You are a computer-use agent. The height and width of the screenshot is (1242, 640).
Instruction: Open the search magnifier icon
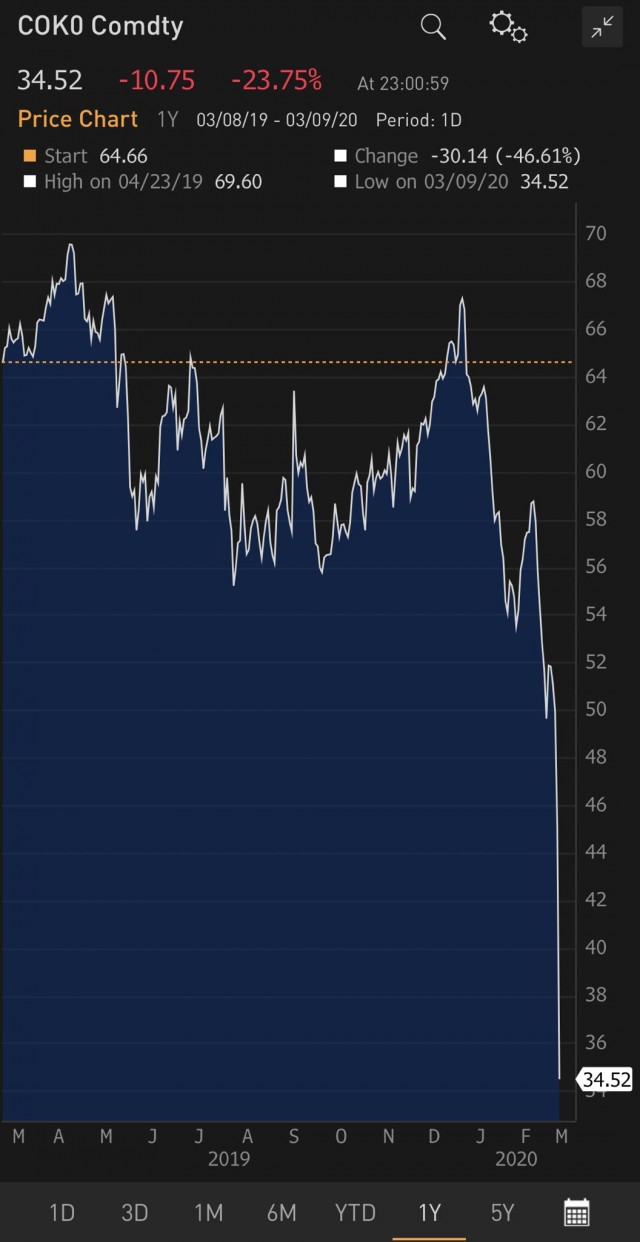433,27
